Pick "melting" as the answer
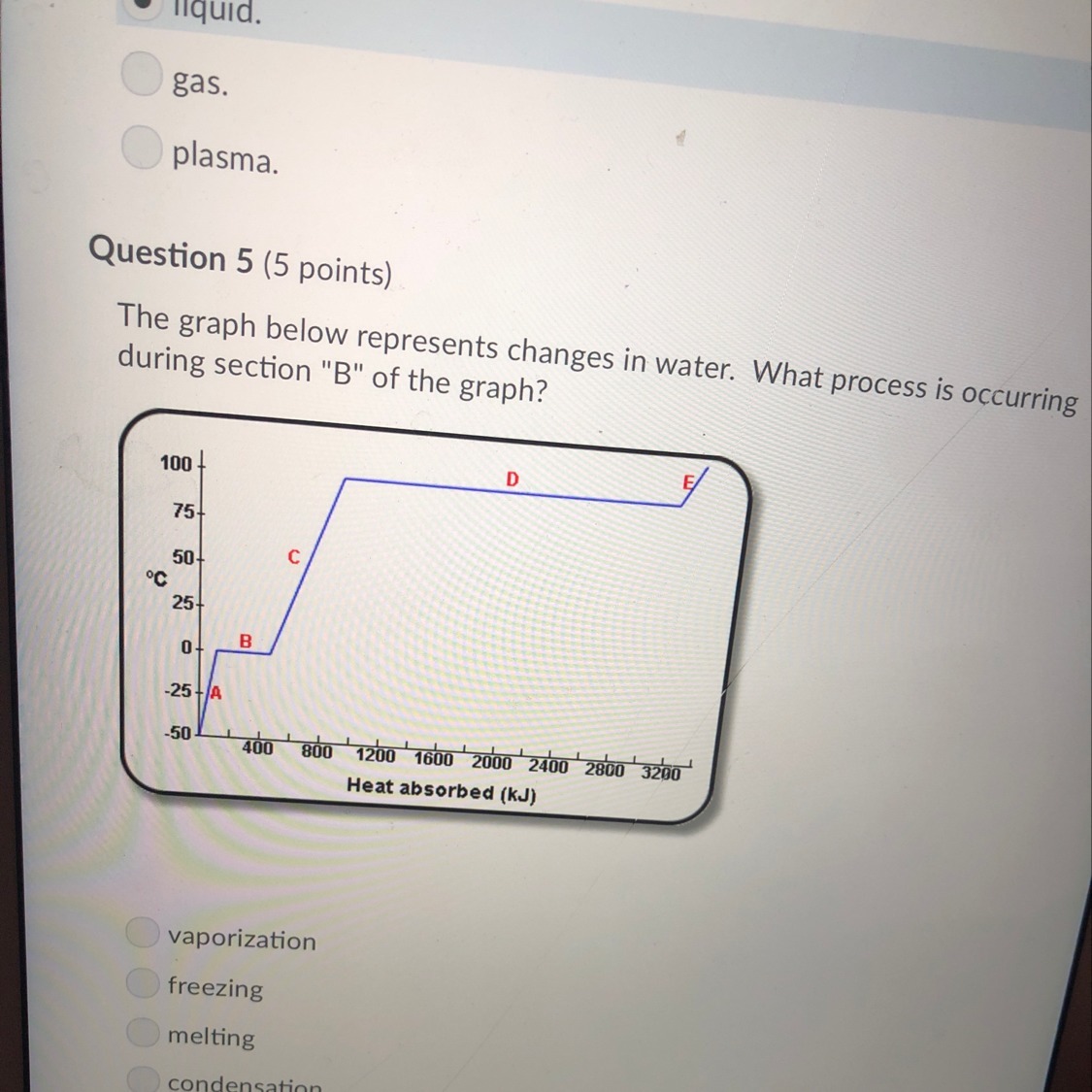Image resolution: width=1092 pixels, height=1092 pixels. 143,1031
